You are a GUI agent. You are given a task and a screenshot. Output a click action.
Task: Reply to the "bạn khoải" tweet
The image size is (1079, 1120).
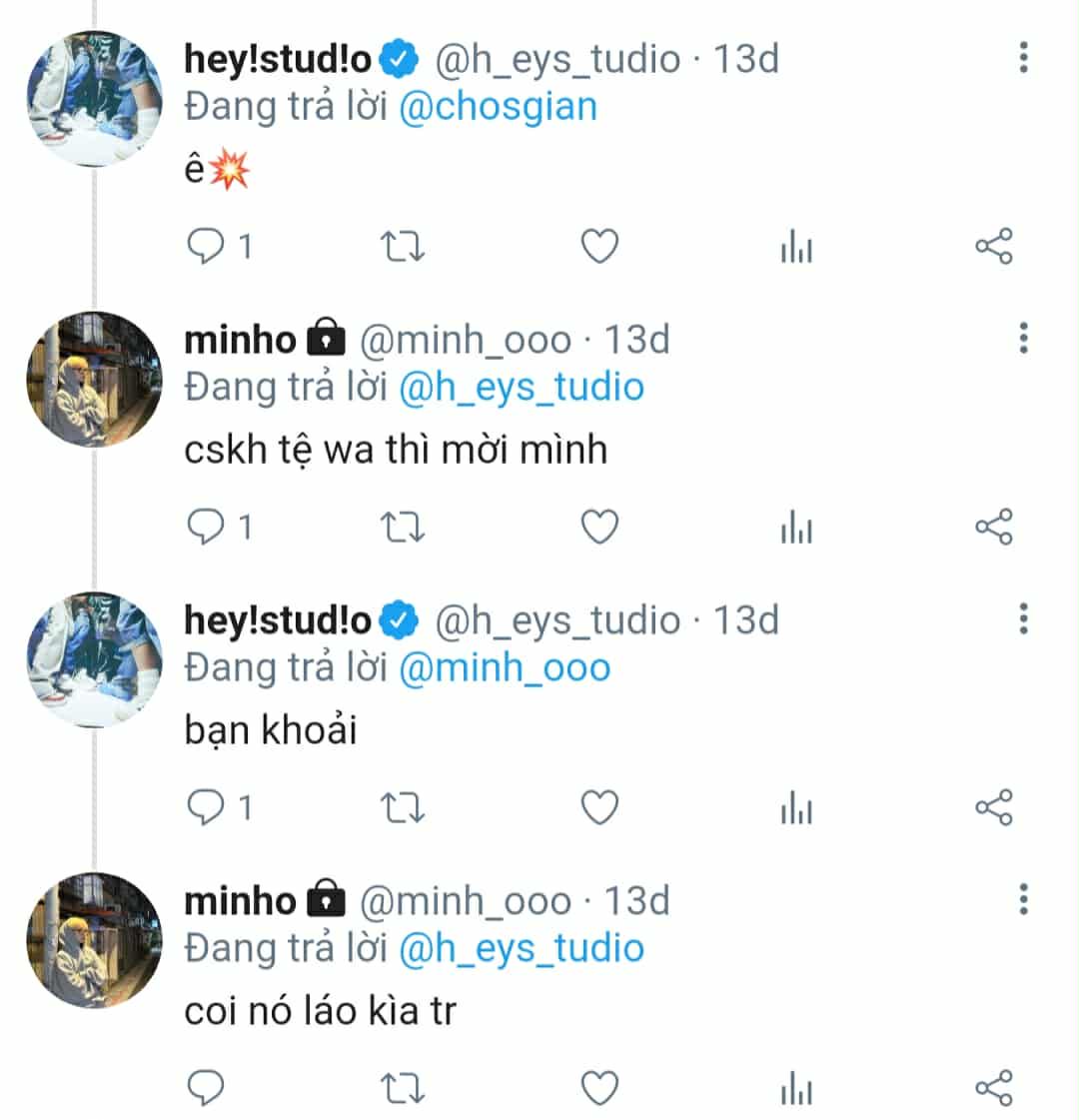point(207,807)
